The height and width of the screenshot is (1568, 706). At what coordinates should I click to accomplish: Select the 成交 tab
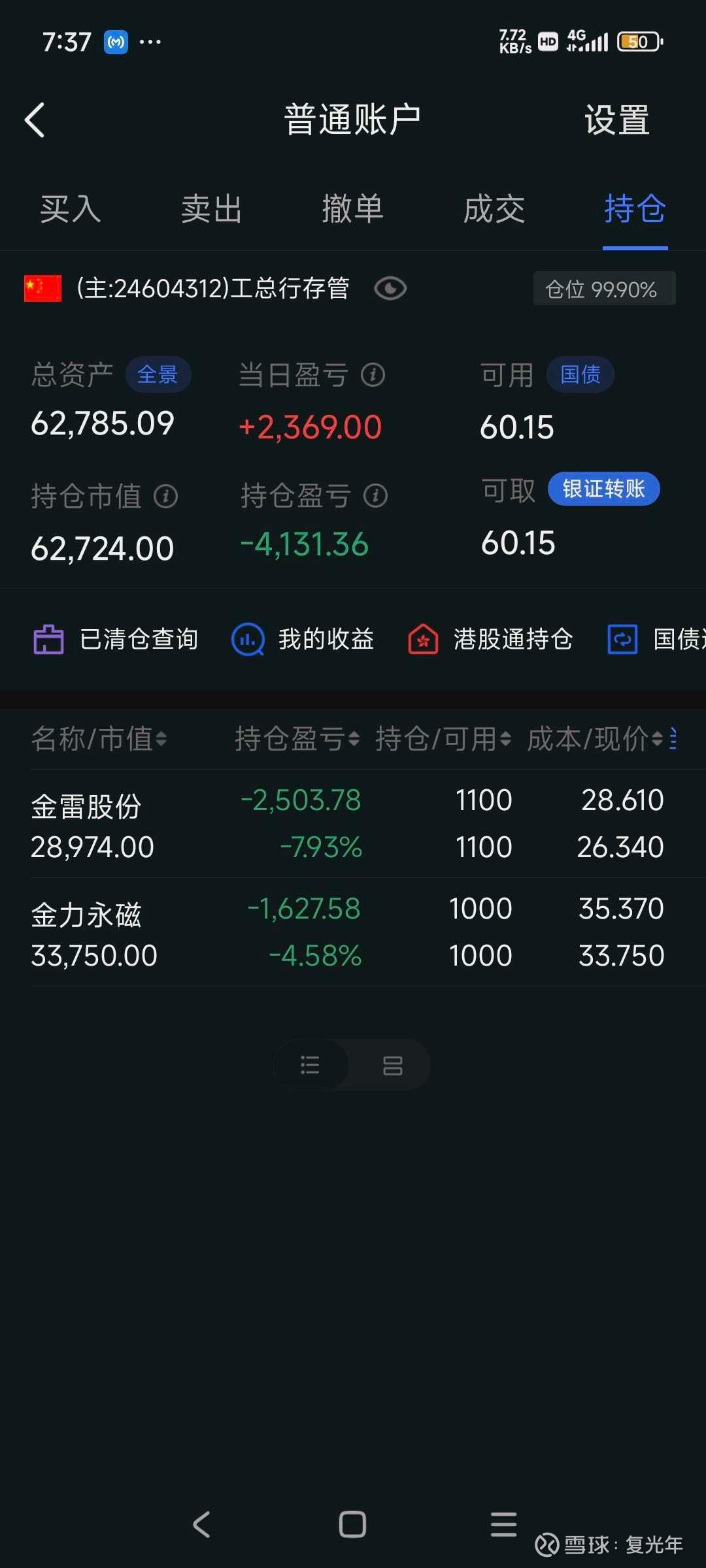494,209
